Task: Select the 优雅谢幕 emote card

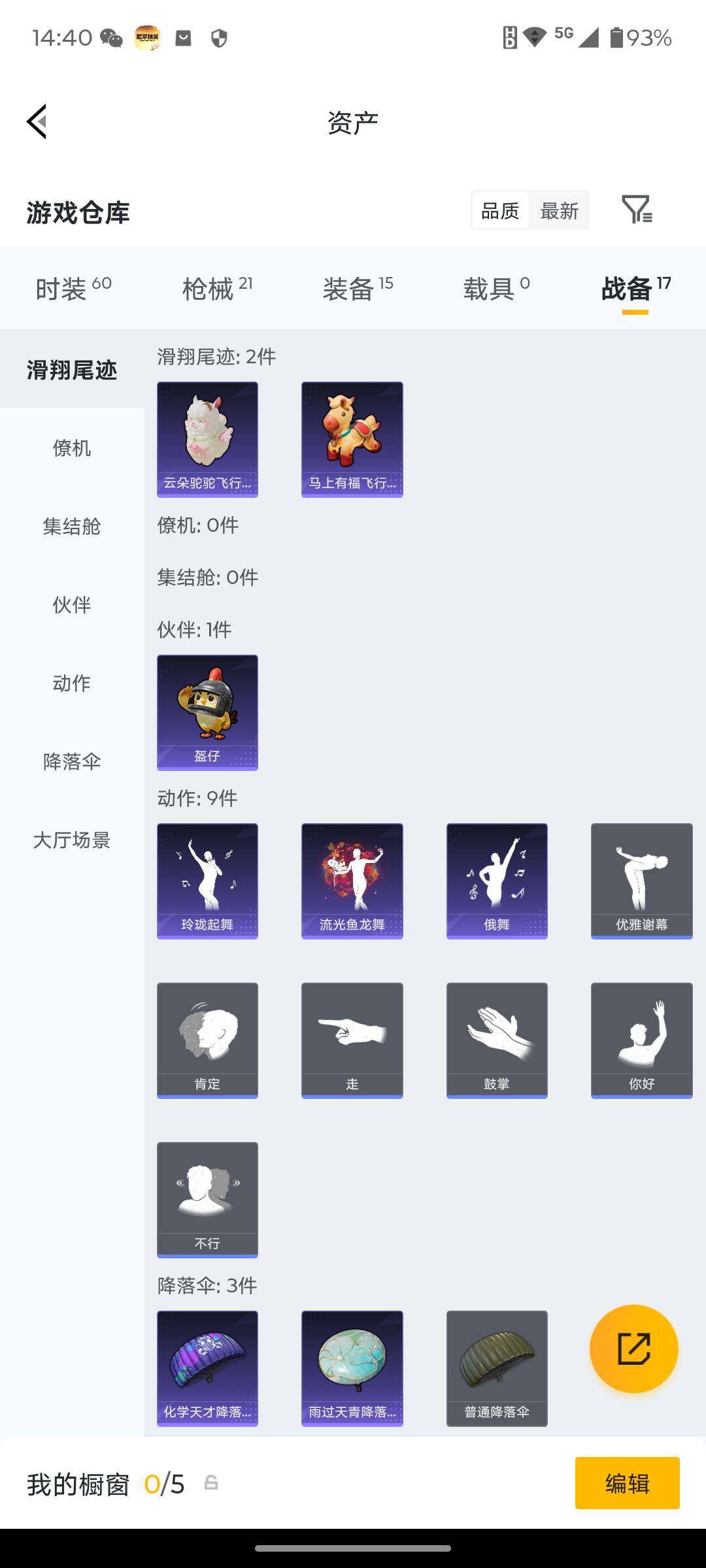Action: point(641,880)
